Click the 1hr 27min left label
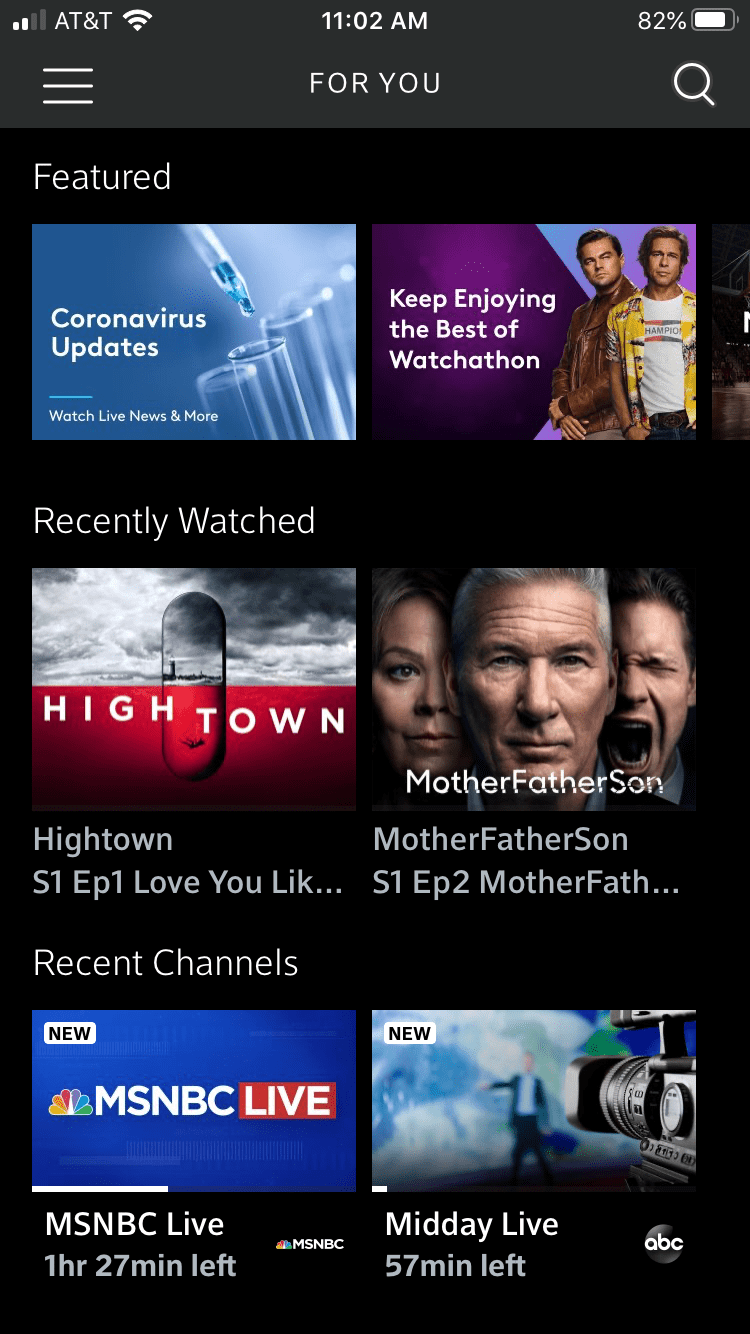 click(x=138, y=1265)
